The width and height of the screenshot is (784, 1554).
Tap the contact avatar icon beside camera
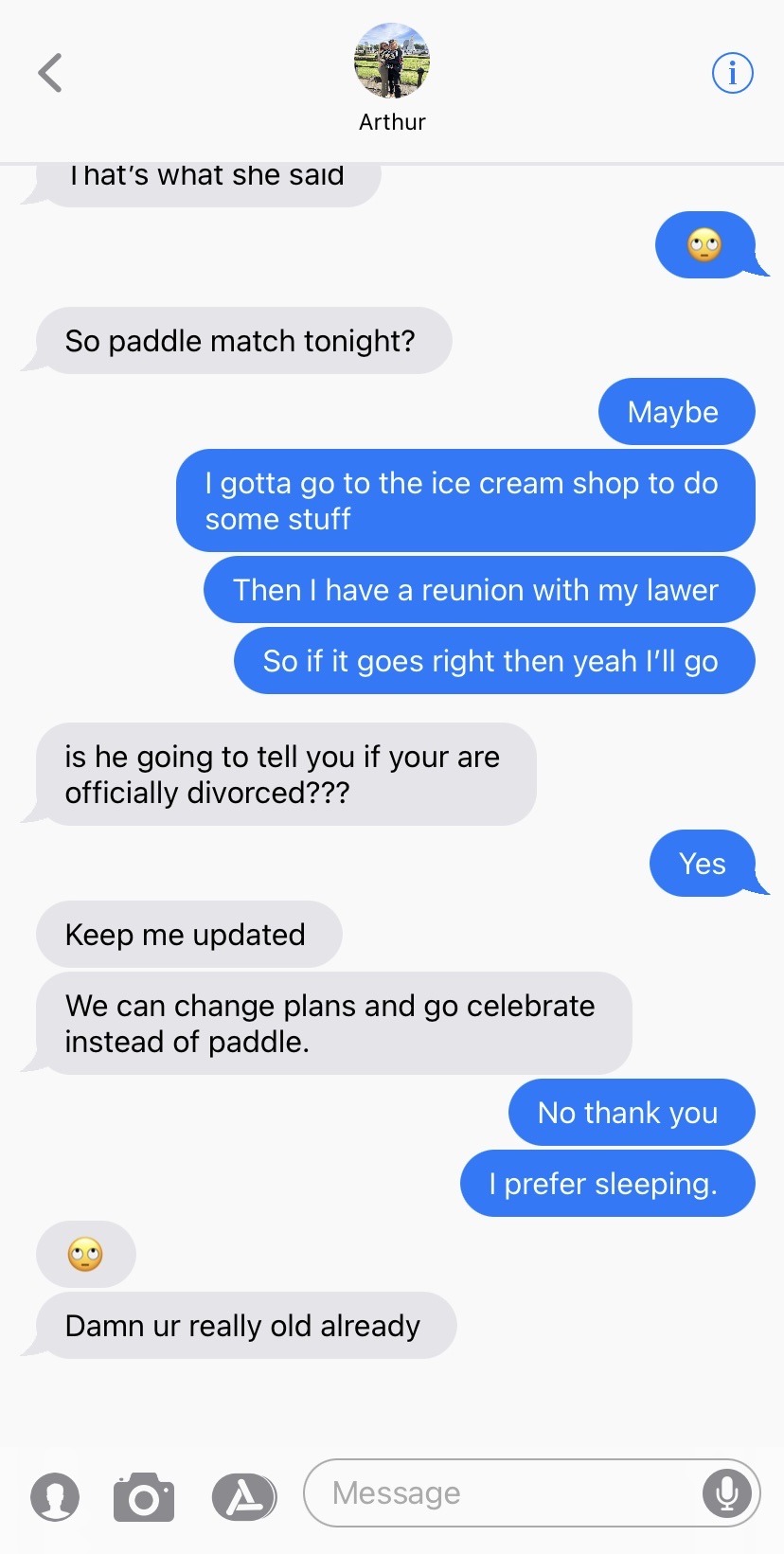coord(55,1497)
